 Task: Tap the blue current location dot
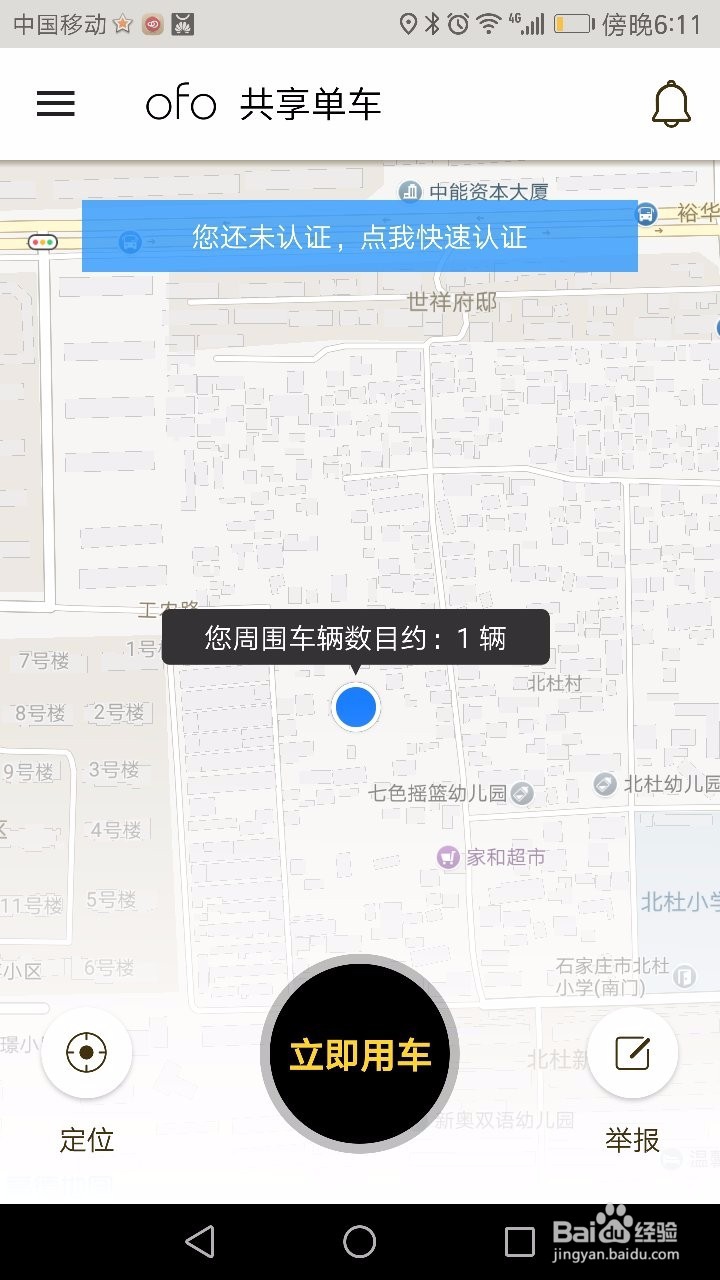point(357,707)
